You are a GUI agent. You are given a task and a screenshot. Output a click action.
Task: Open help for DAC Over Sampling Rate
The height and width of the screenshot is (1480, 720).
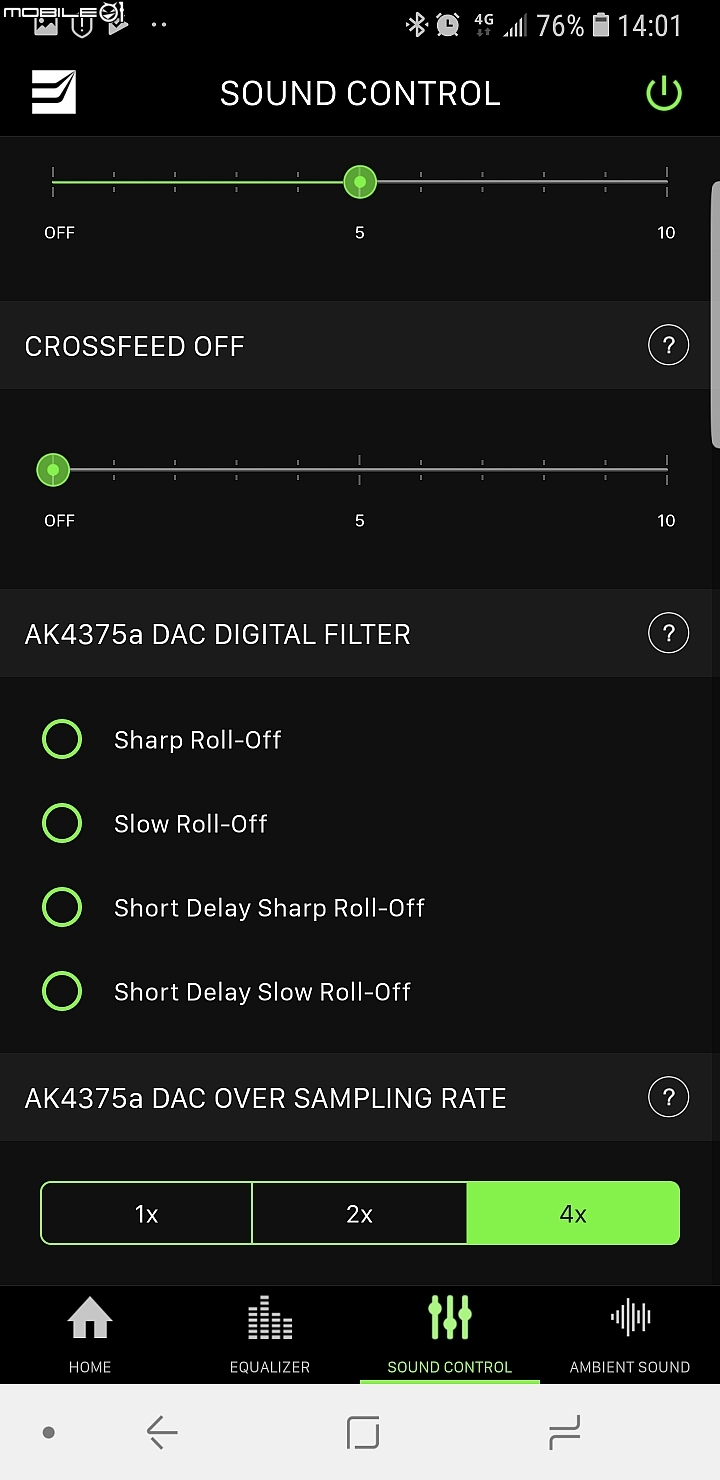668,1098
